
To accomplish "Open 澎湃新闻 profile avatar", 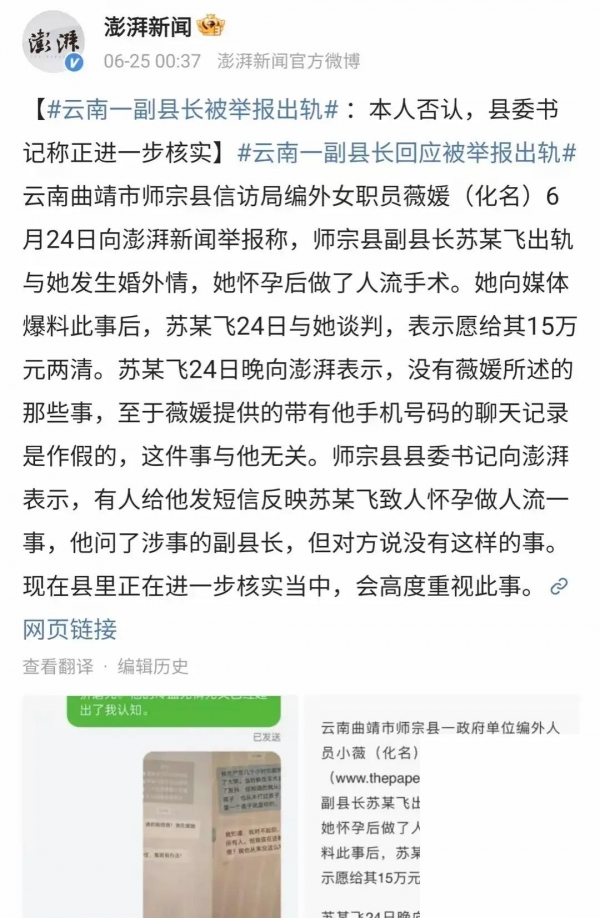I will point(52,44).
